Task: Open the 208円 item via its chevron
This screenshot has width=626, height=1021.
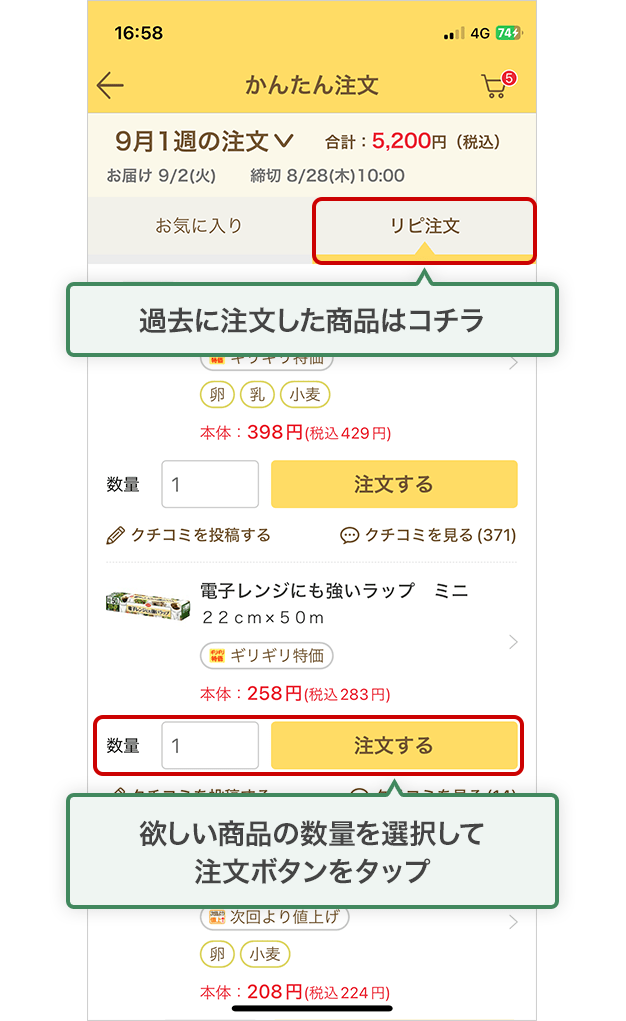Action: [x=513, y=922]
